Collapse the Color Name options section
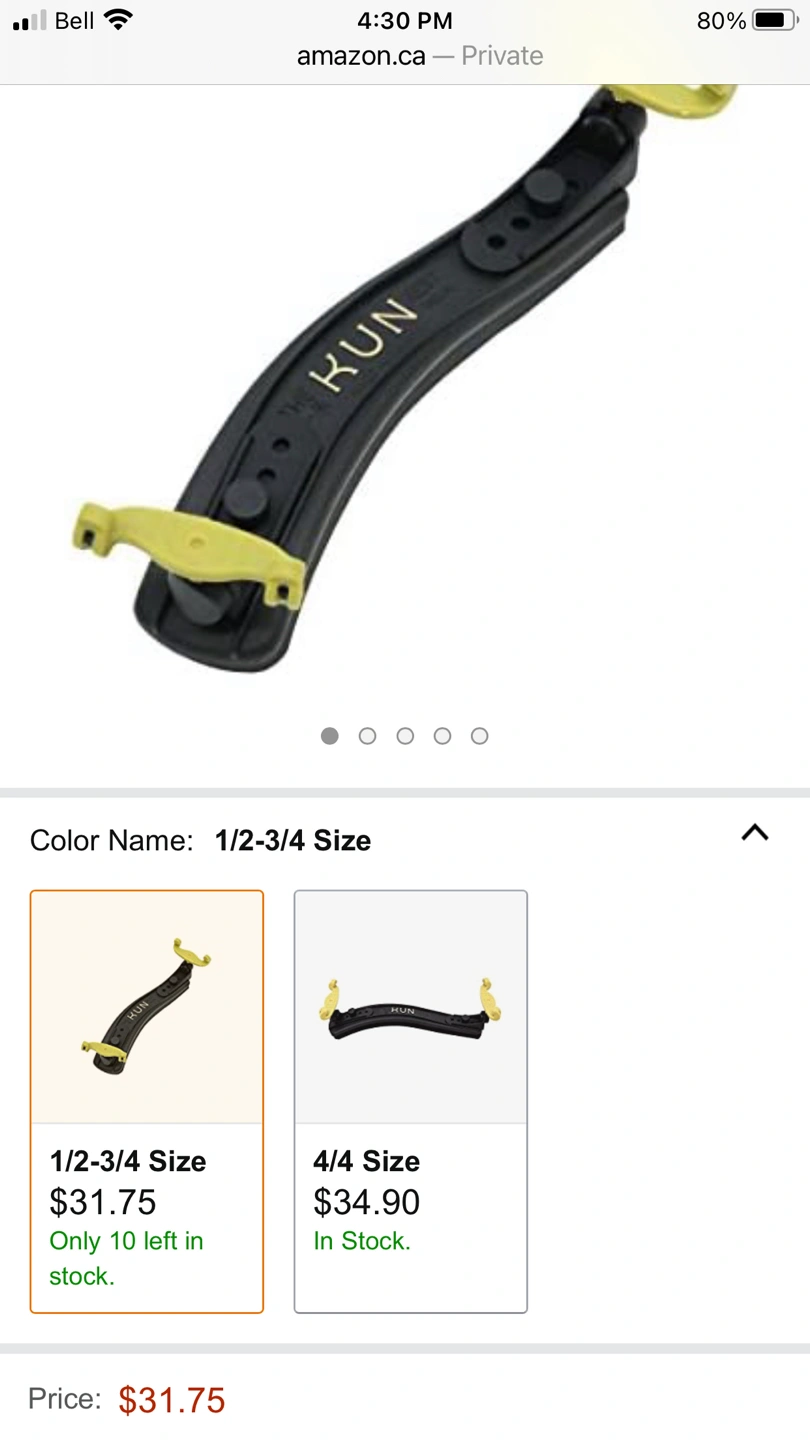The image size is (810, 1440). (x=755, y=832)
